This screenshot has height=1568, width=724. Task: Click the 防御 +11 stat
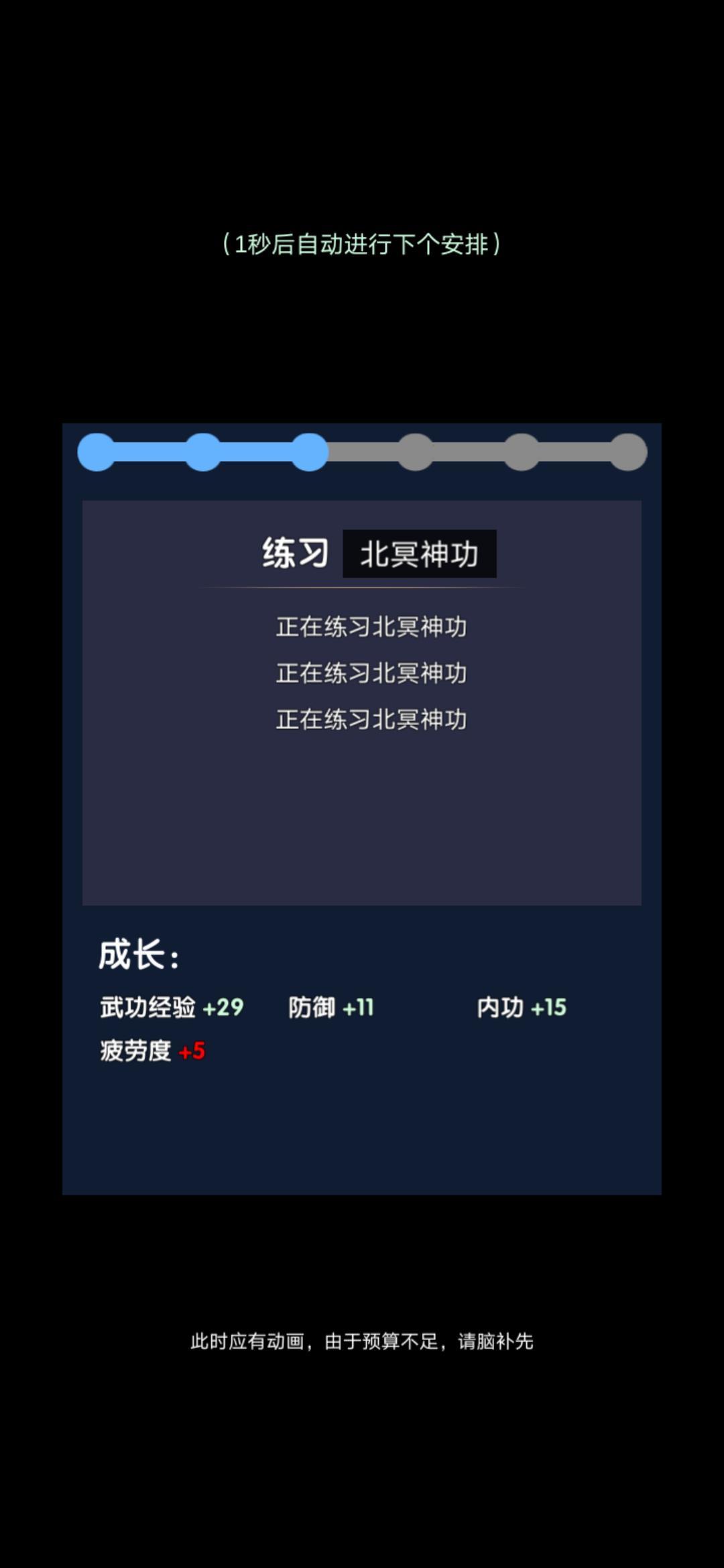[330, 1007]
